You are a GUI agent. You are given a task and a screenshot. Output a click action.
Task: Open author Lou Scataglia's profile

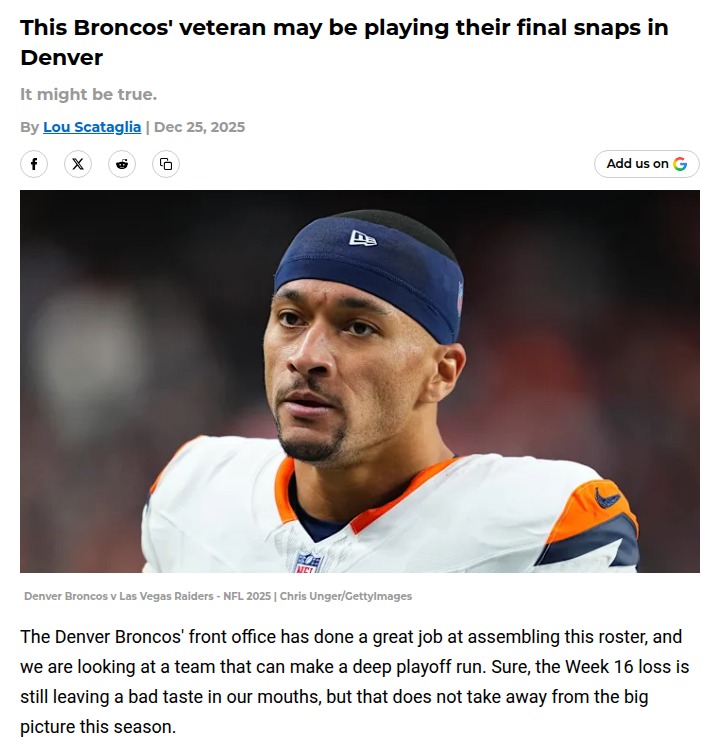[x=92, y=127]
